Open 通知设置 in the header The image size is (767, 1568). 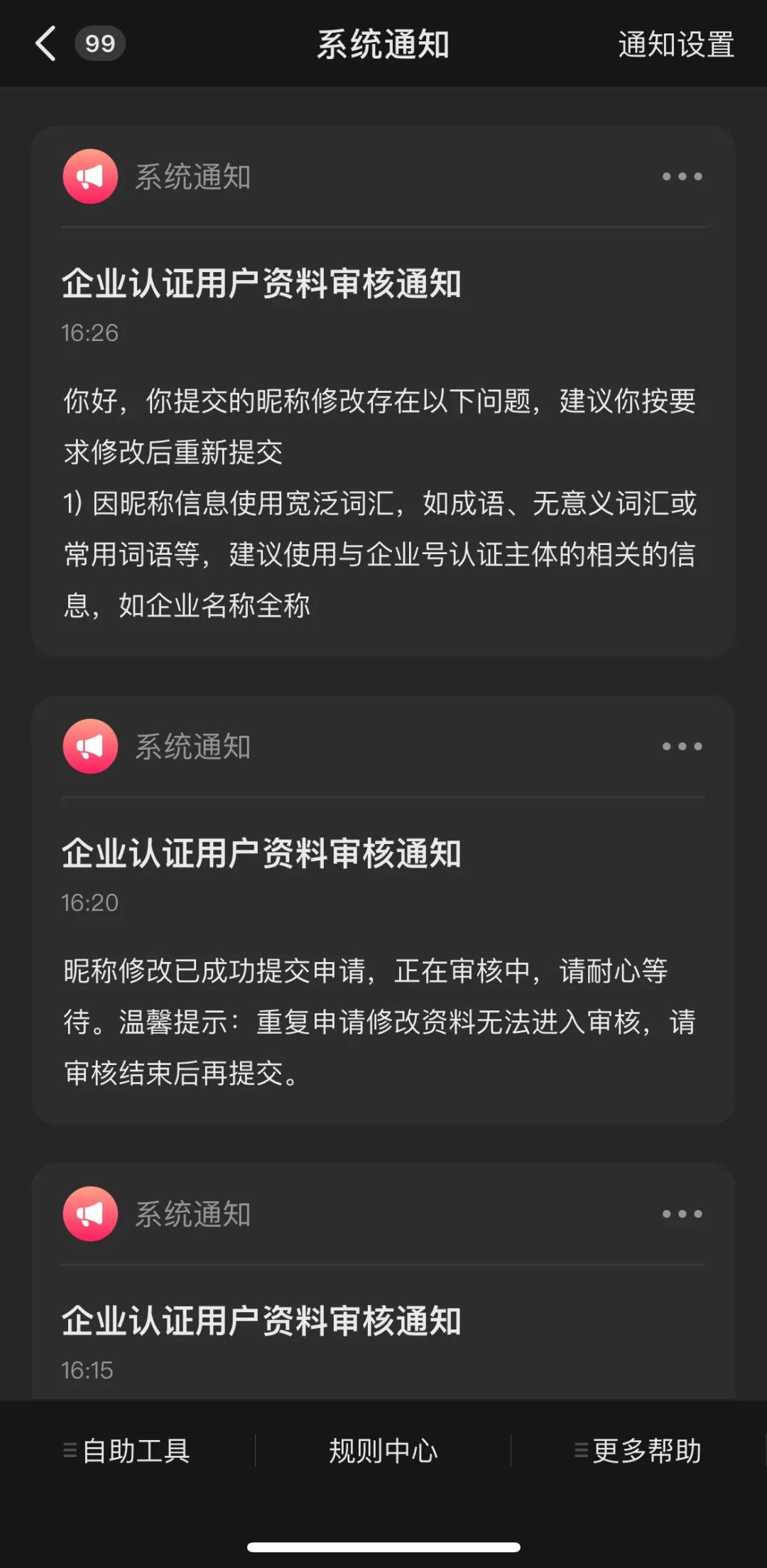click(x=675, y=44)
